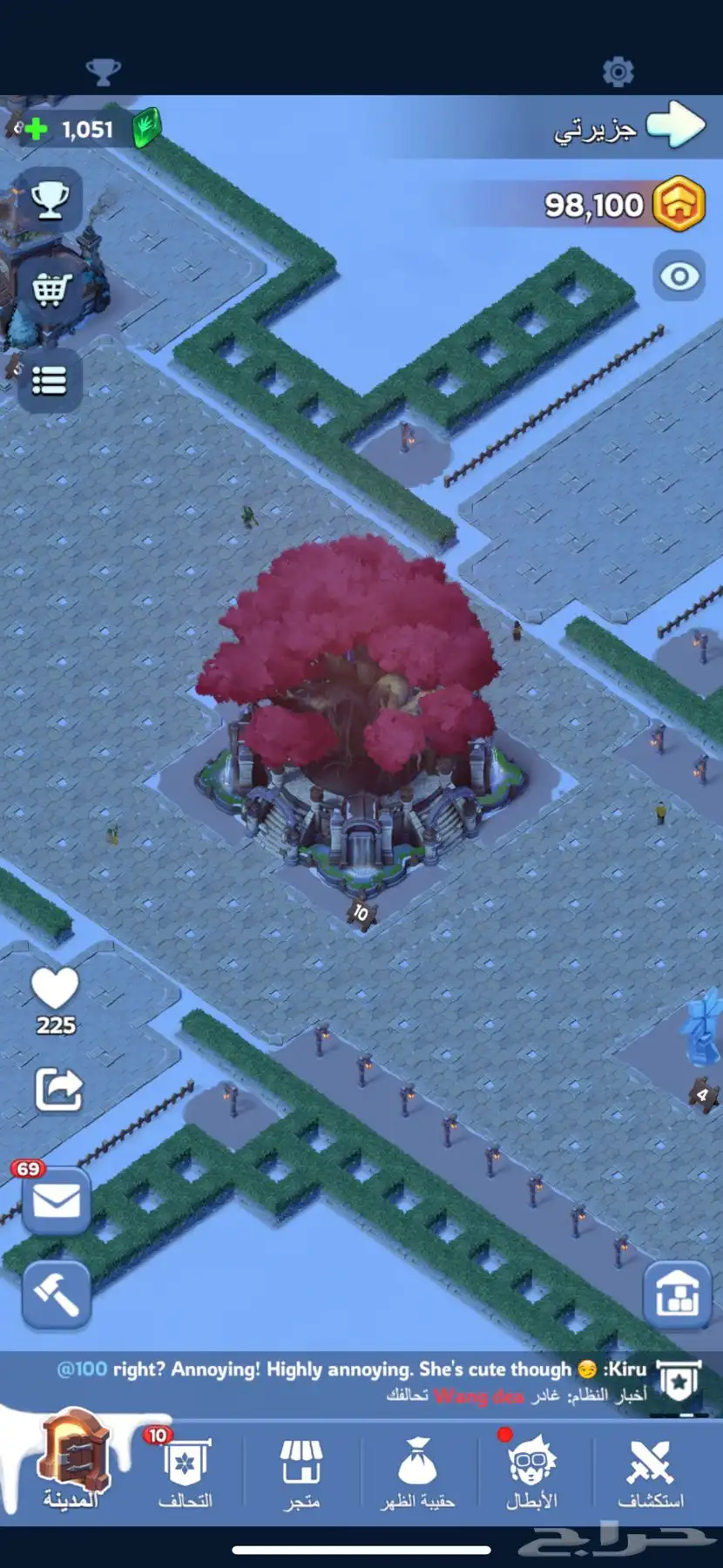Screen dimensions: 723x1568
Task: Open the build hammer tool
Action: (x=57, y=1294)
